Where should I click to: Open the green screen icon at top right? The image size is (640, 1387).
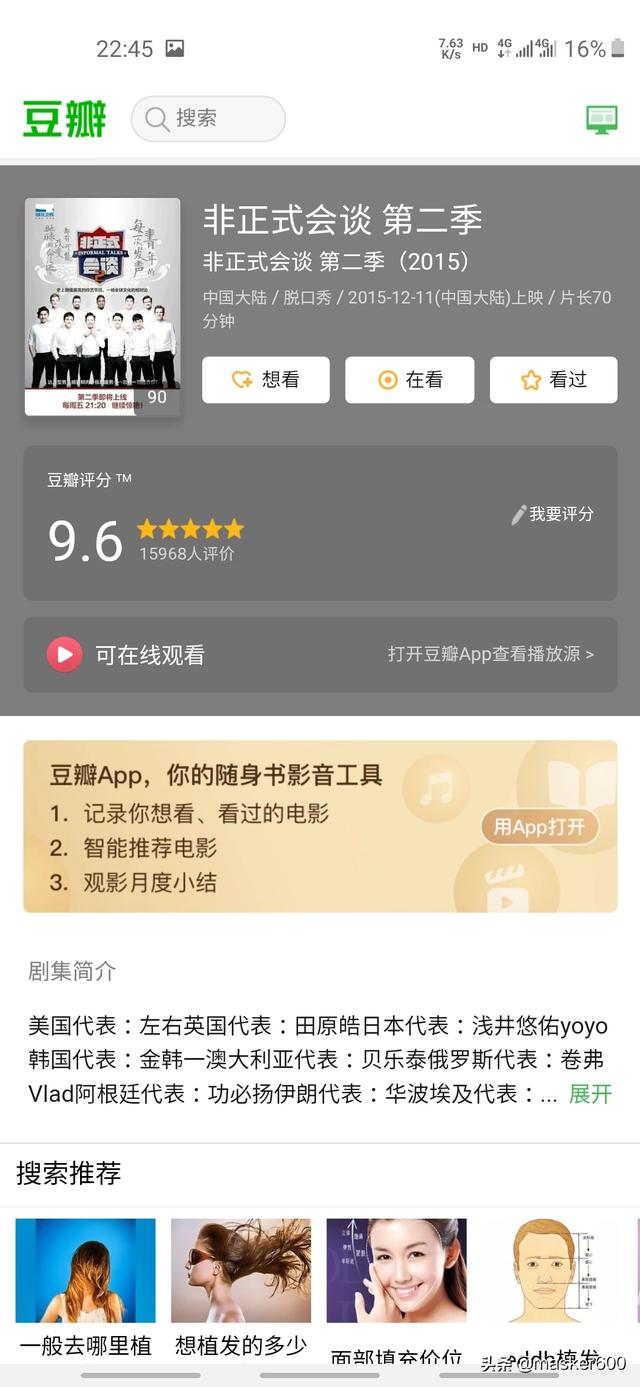coord(601,119)
